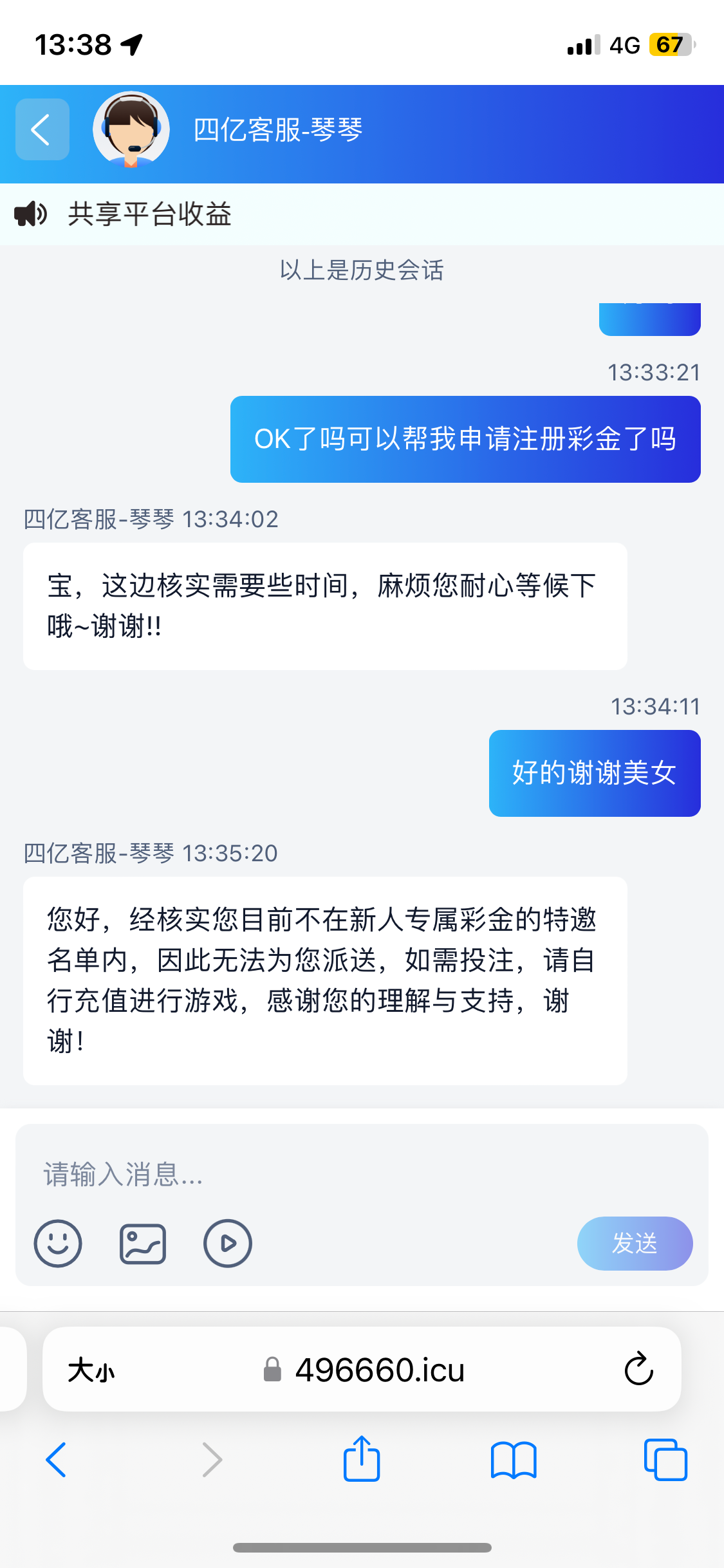Open Safari bookmarks

click(513, 1460)
